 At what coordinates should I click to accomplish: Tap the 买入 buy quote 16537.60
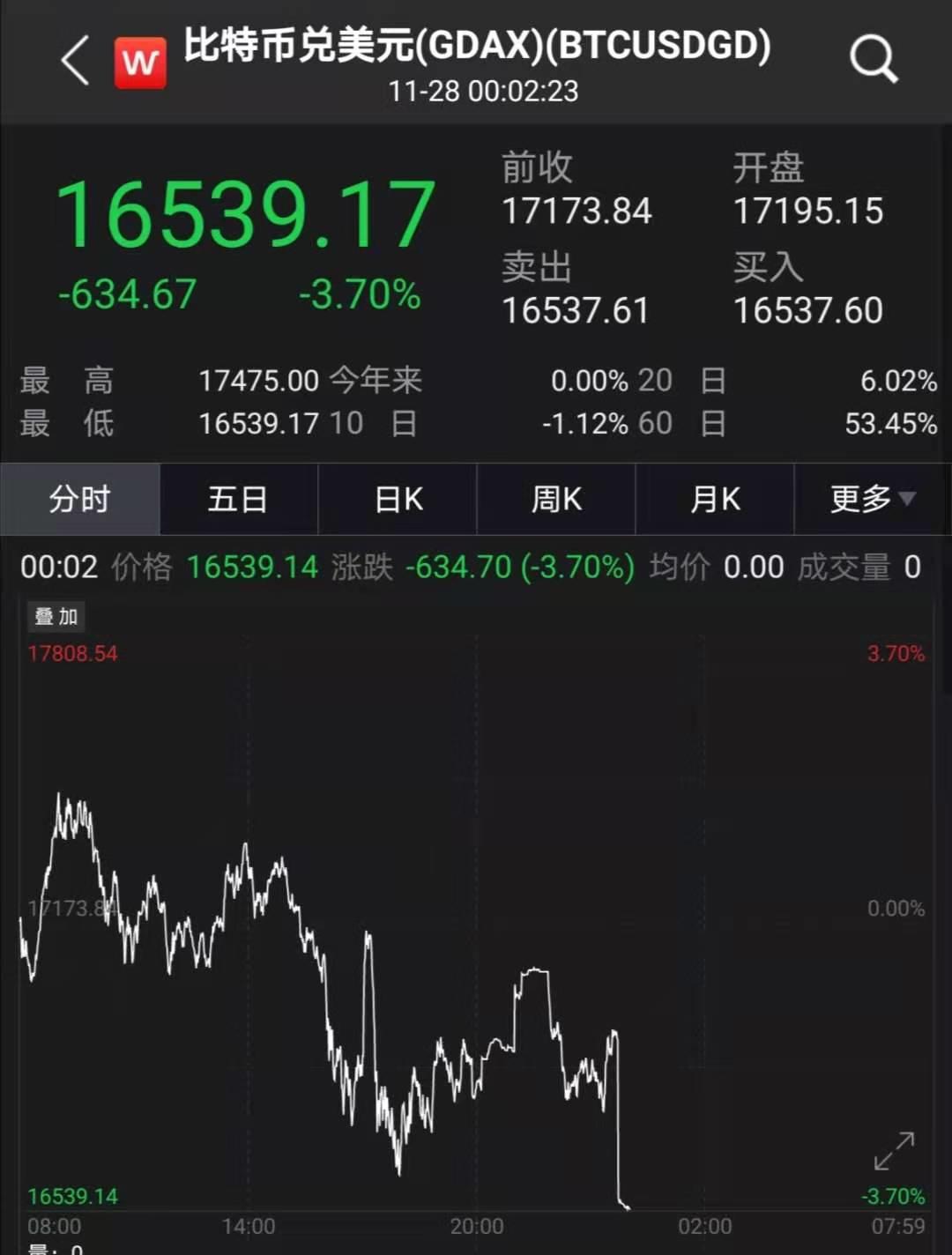(808, 310)
